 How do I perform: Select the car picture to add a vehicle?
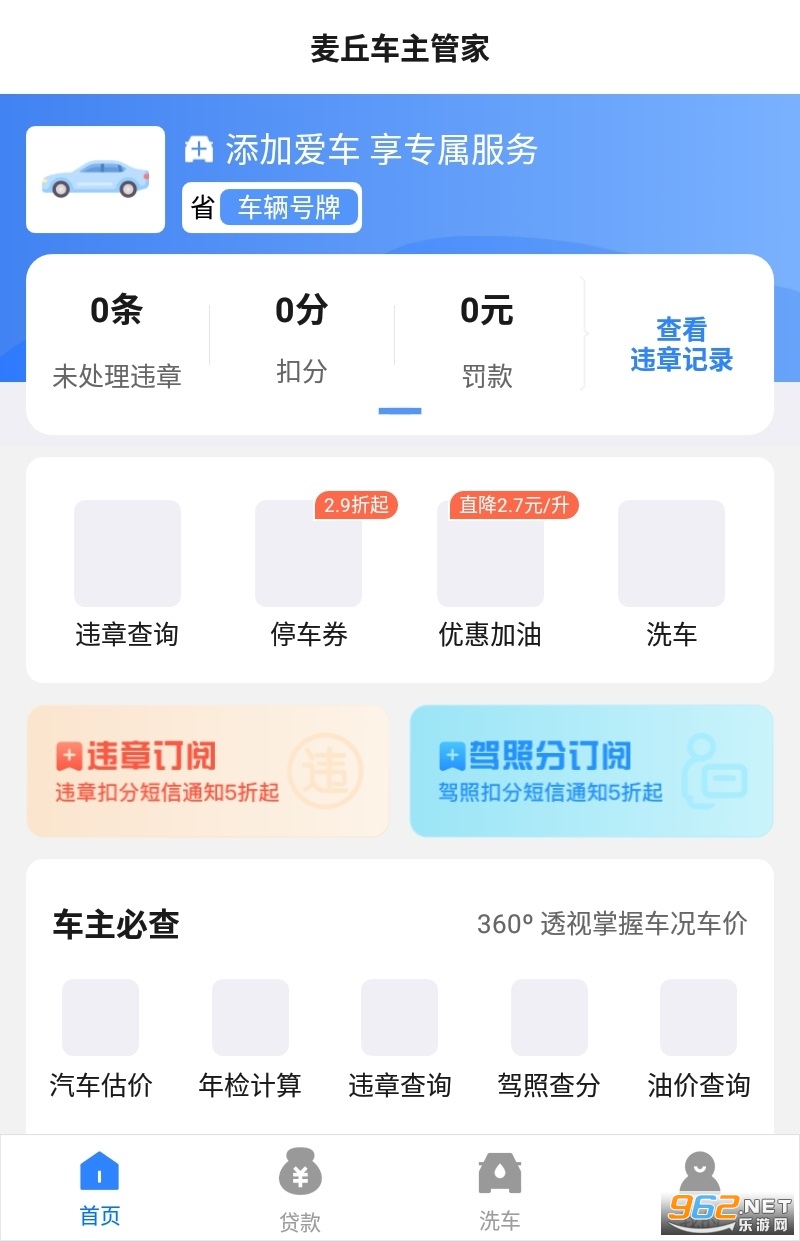[x=95, y=180]
